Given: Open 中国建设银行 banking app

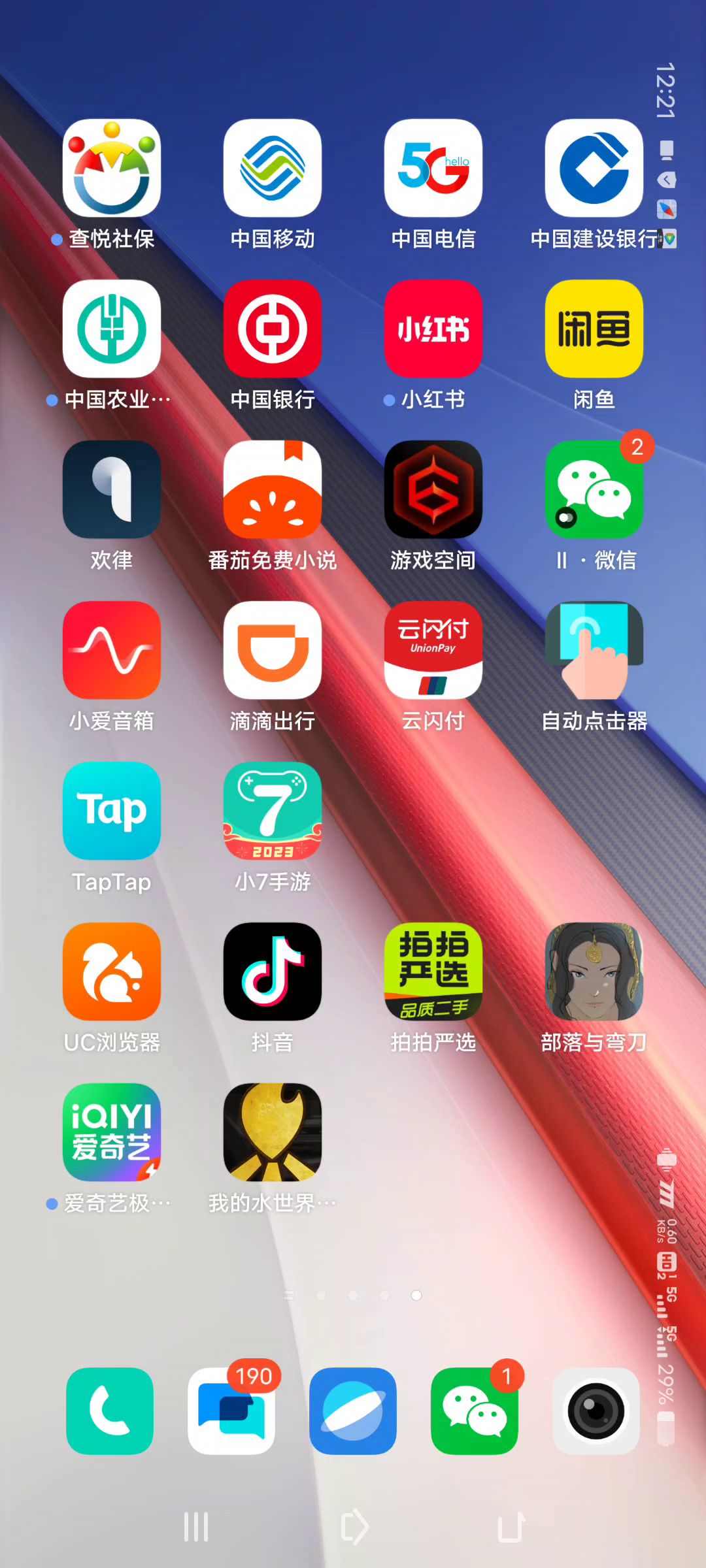Looking at the screenshot, I should [594, 168].
